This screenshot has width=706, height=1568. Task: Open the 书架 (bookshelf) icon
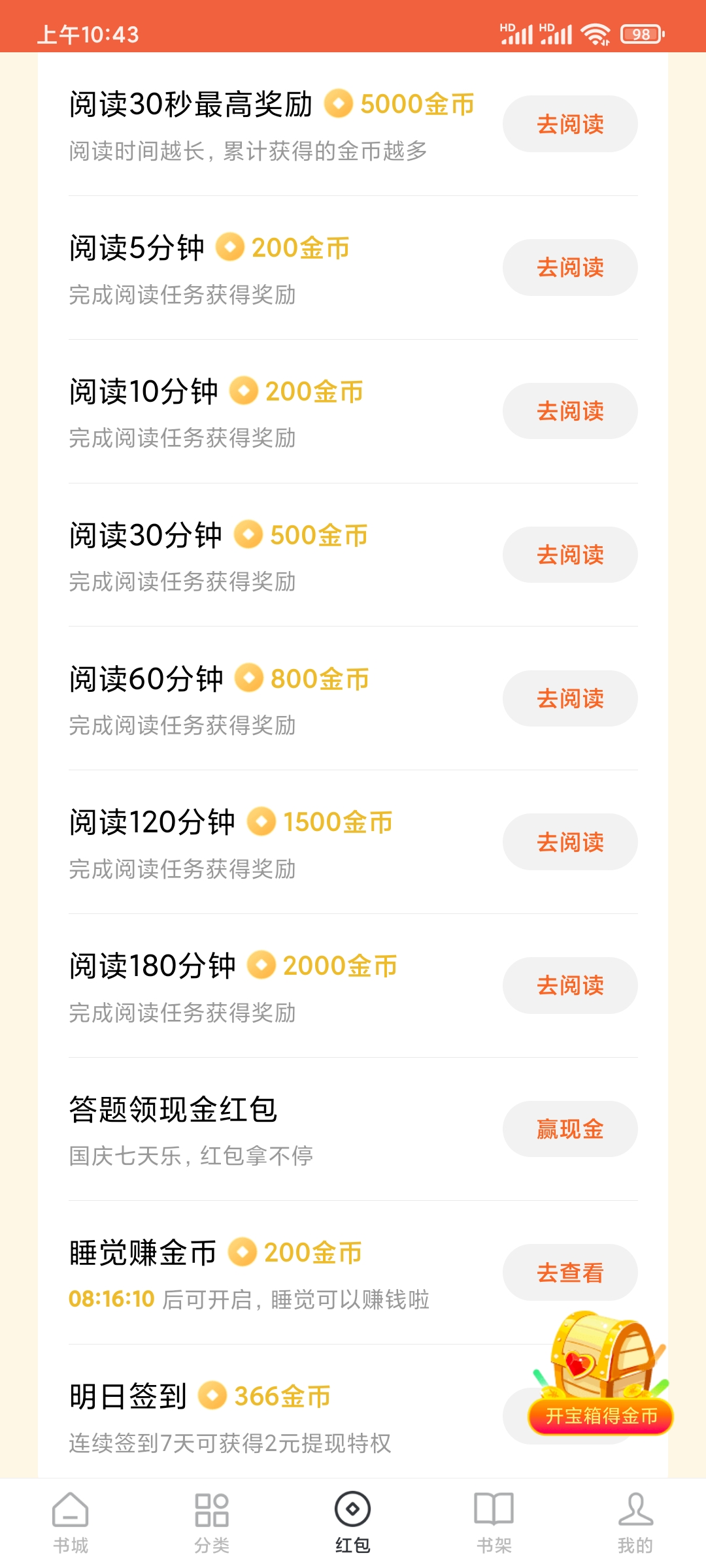click(x=494, y=1509)
